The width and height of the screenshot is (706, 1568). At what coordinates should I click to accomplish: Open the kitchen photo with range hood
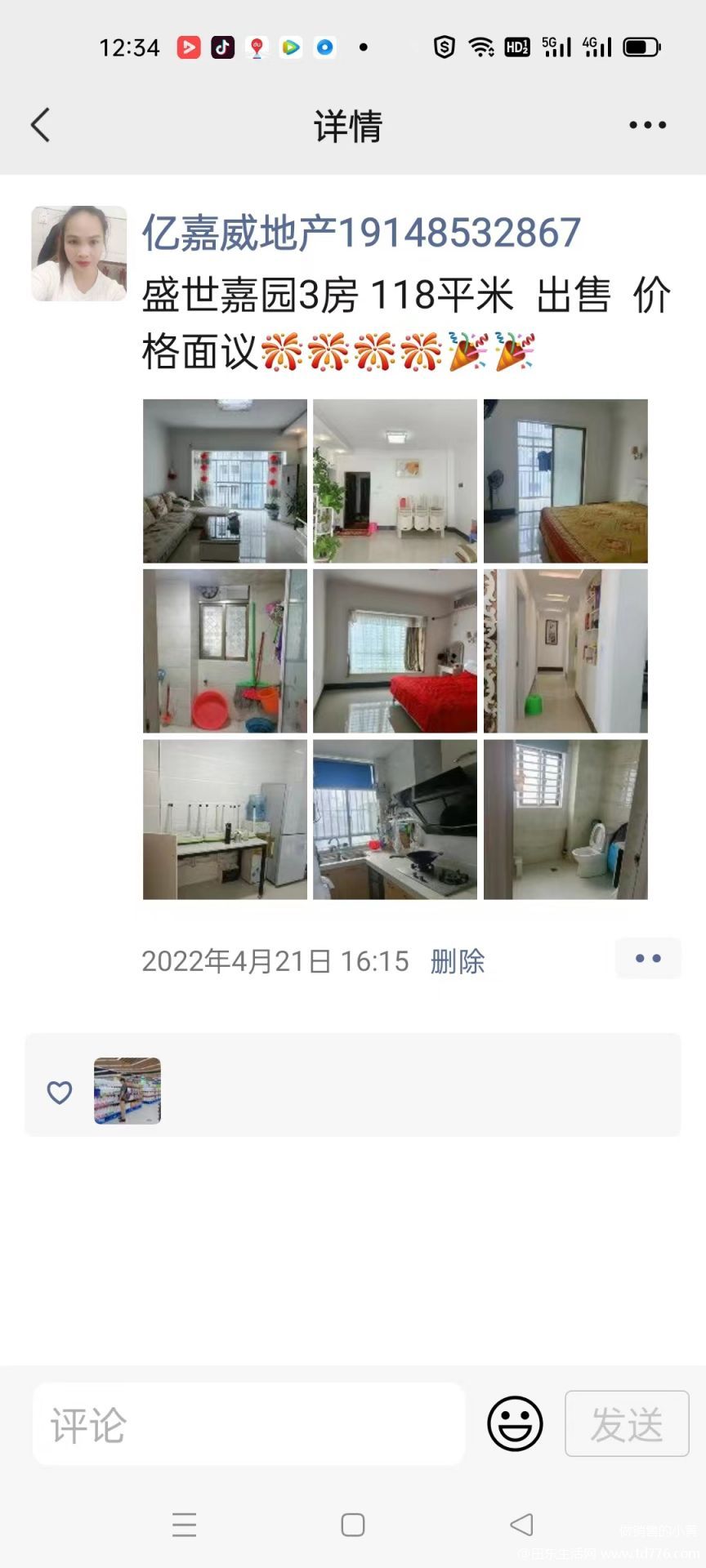pos(395,819)
